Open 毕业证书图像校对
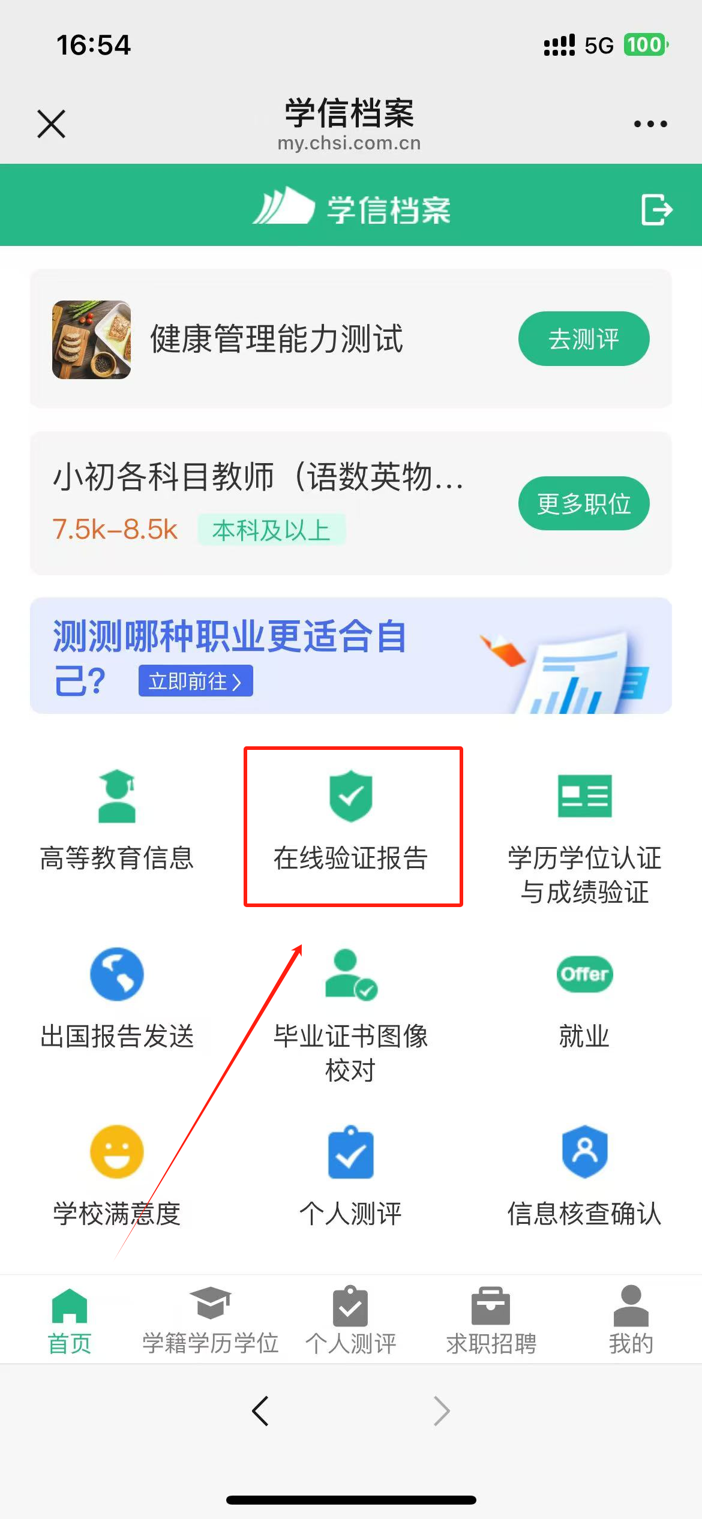Screen dimensions: 702x1519 coord(351,1012)
